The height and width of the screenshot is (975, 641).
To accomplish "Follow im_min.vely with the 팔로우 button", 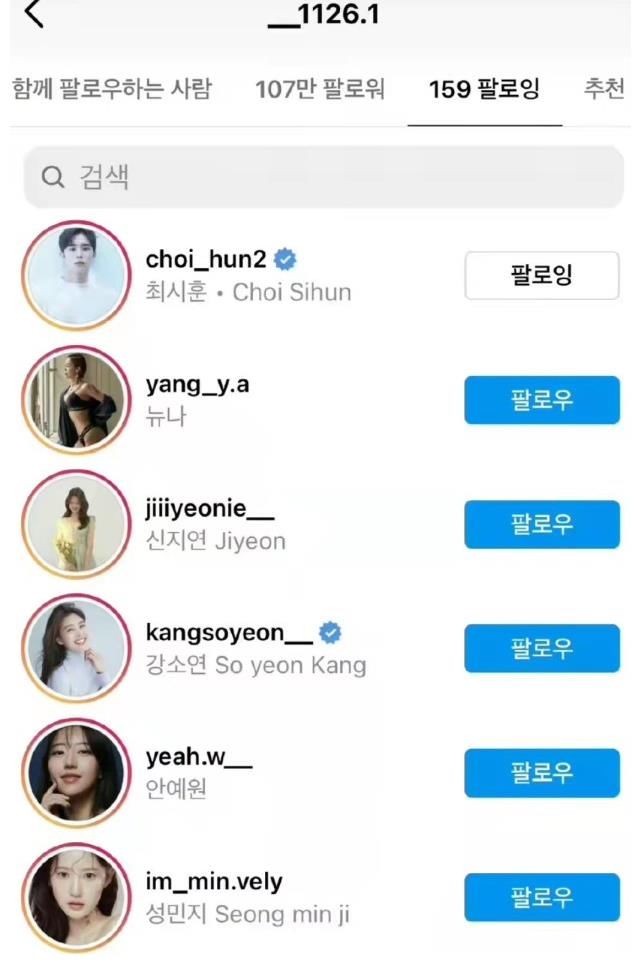I will coord(541,897).
